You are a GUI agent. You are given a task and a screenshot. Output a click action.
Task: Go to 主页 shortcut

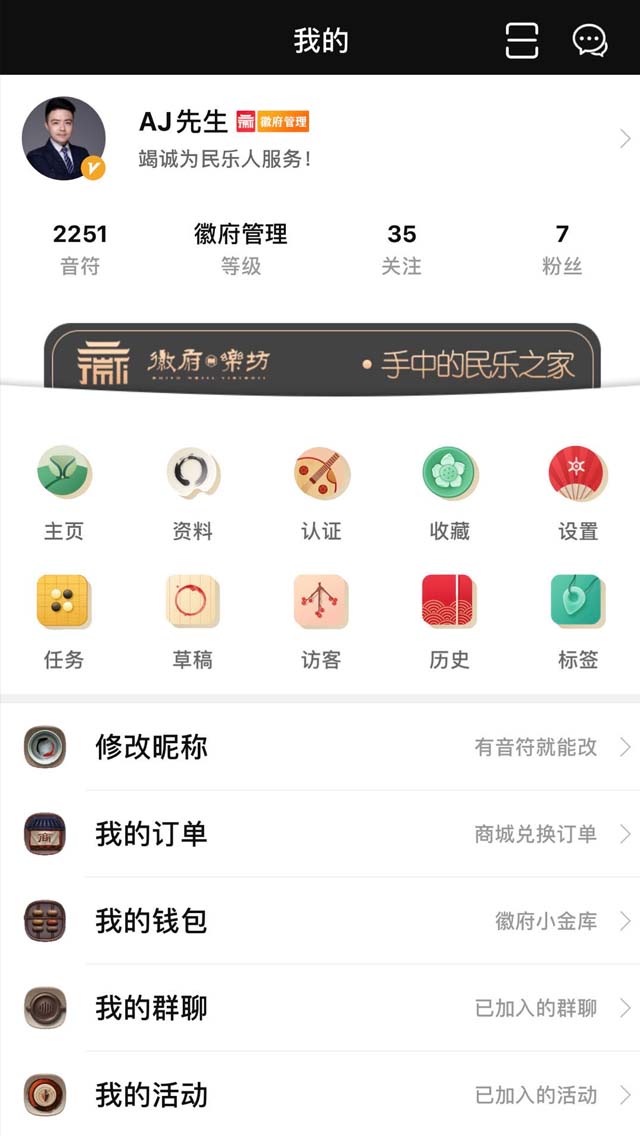pyautogui.click(x=64, y=494)
